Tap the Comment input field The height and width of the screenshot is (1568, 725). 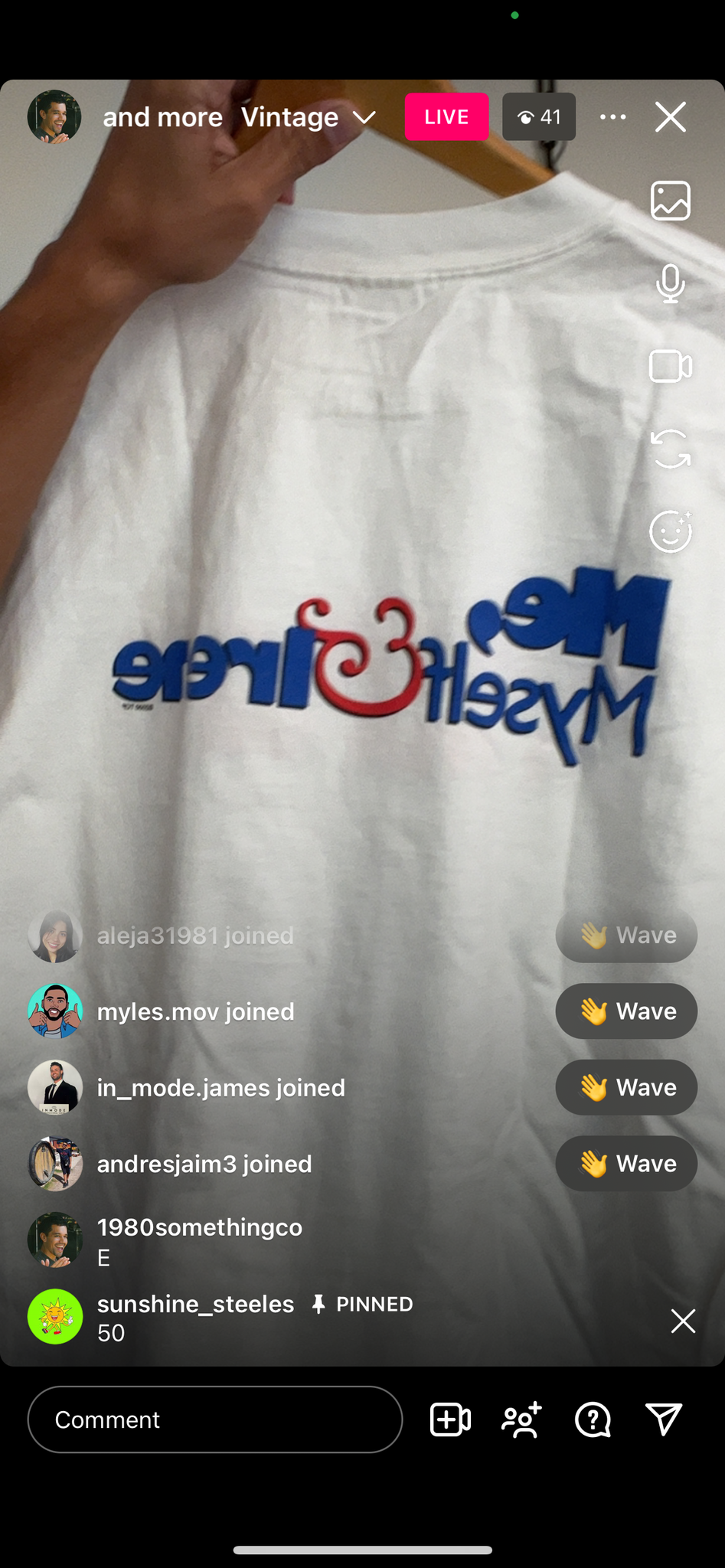(214, 1419)
